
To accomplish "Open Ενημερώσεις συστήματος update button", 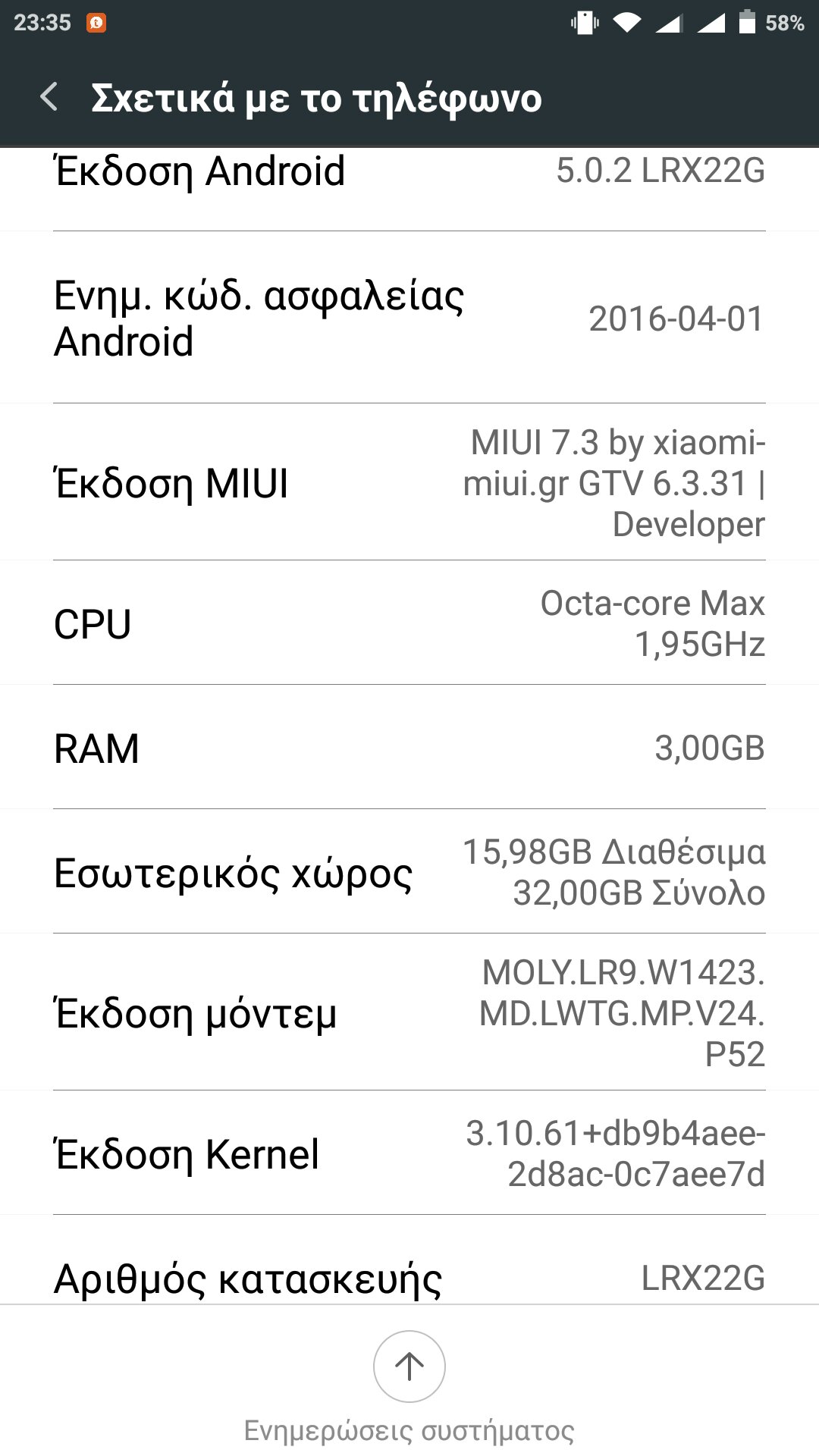I will pyautogui.click(x=409, y=1367).
